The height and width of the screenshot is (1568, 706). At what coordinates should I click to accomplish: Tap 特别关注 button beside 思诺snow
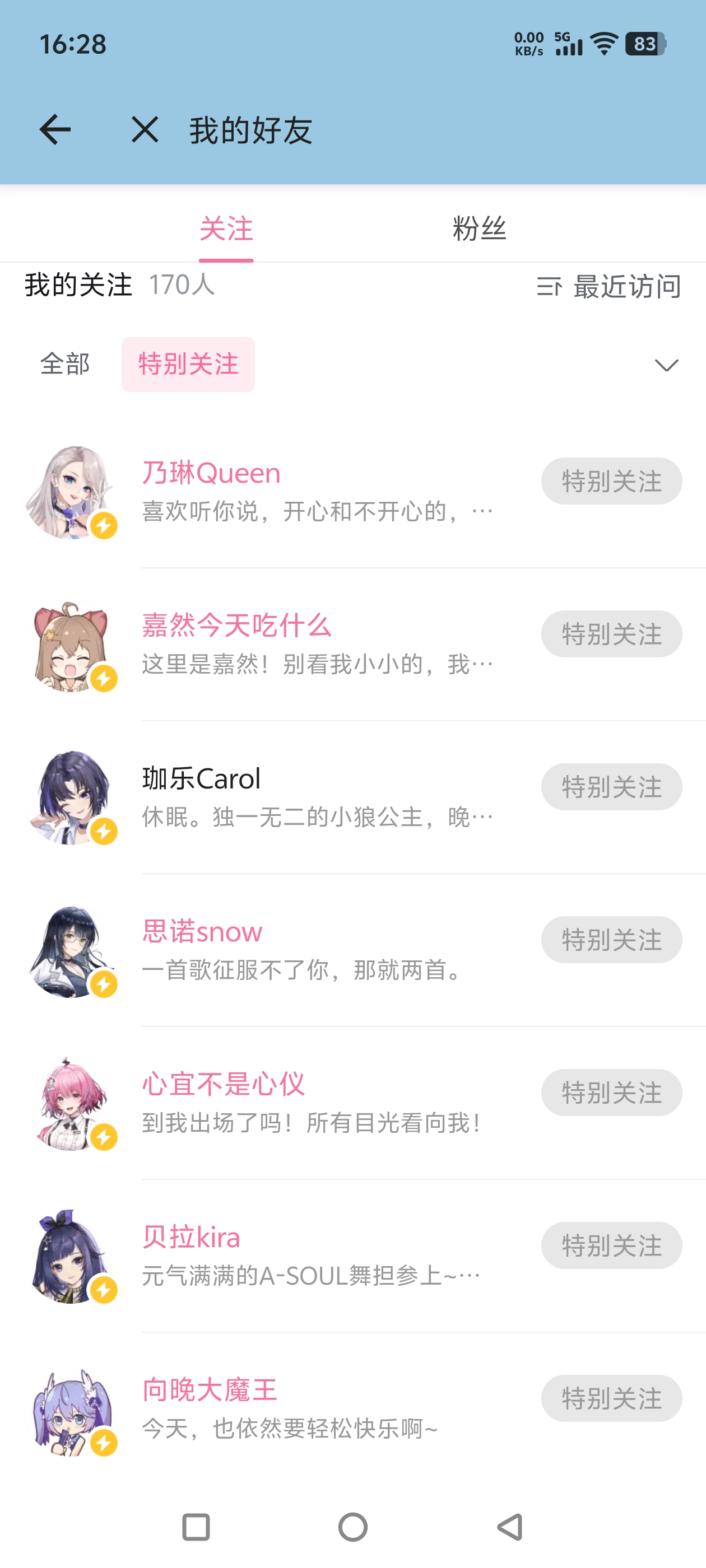click(611, 939)
